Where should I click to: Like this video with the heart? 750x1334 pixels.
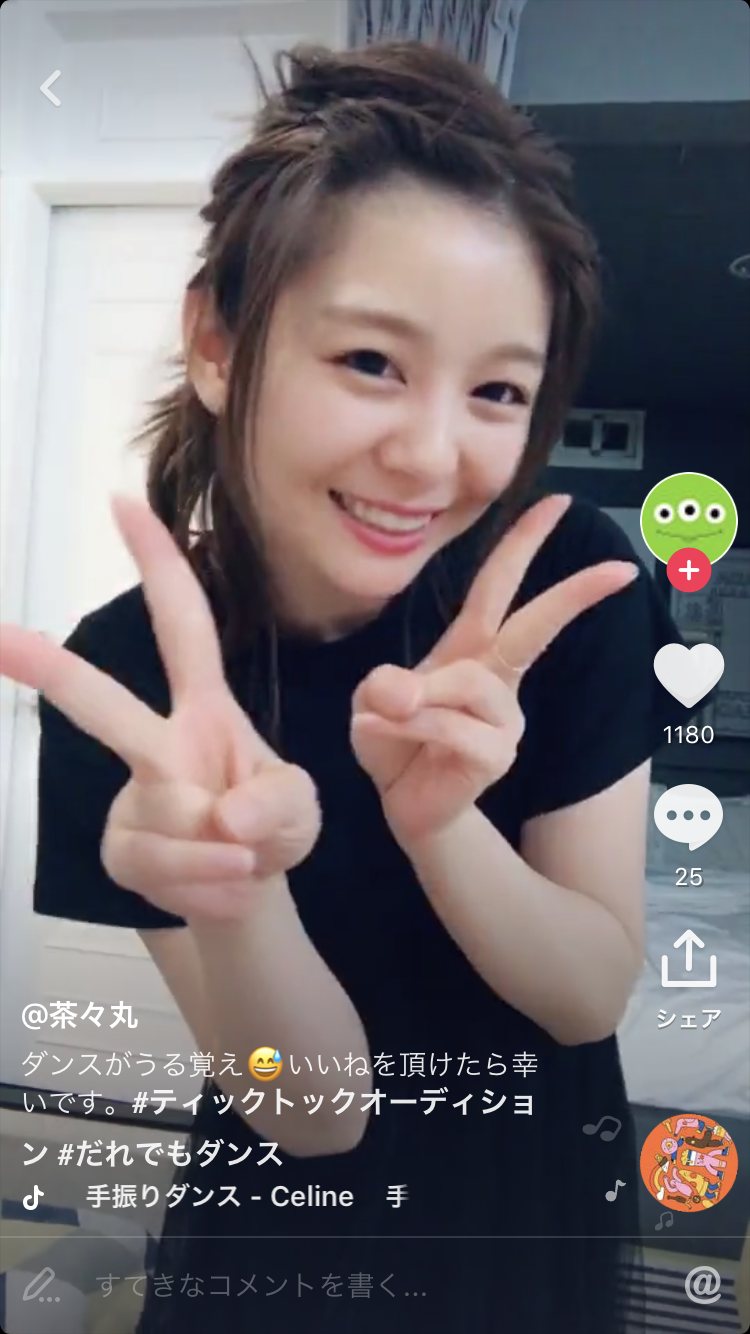tap(688, 676)
